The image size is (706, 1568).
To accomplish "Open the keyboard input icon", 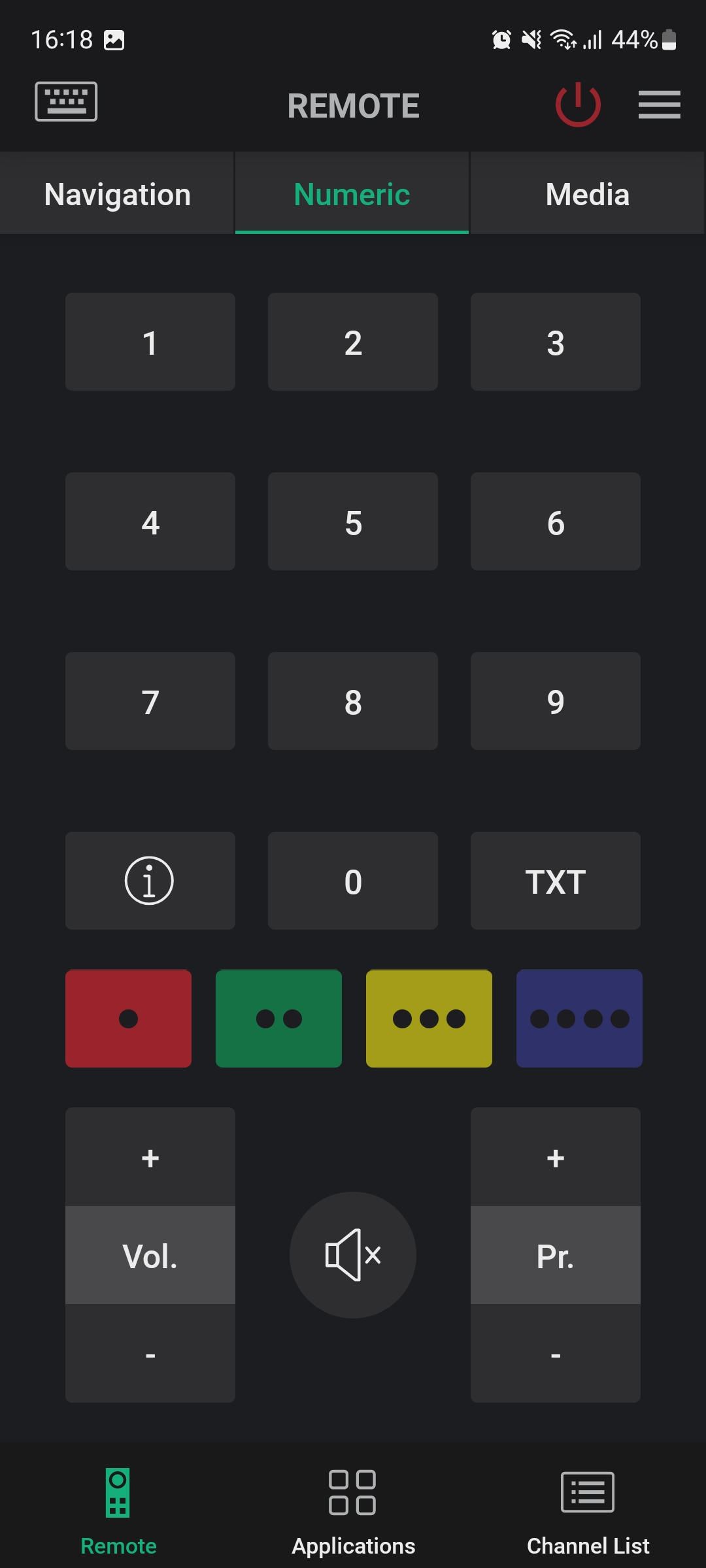I will (66, 102).
